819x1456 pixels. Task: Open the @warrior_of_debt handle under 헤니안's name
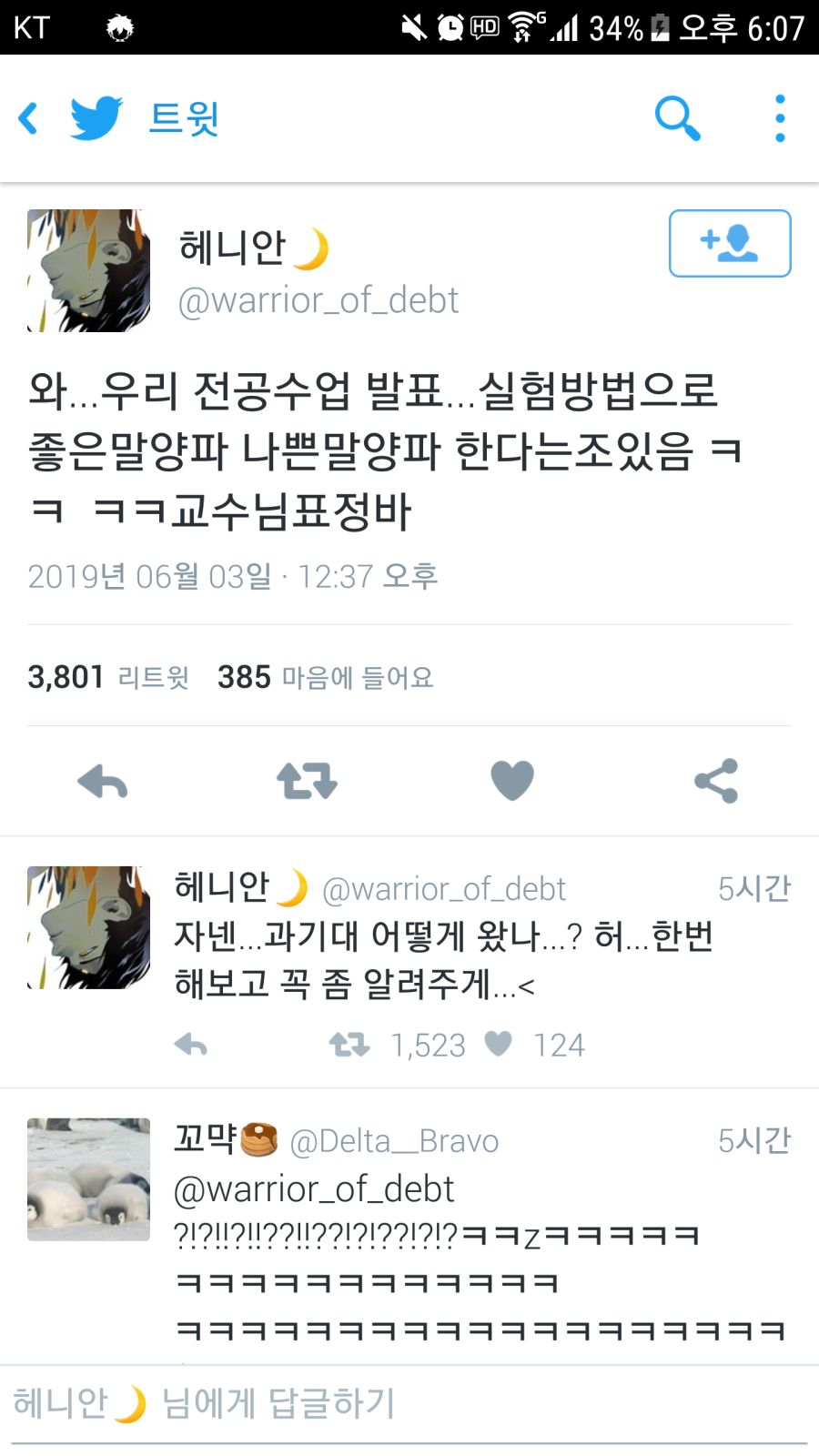[x=318, y=300]
